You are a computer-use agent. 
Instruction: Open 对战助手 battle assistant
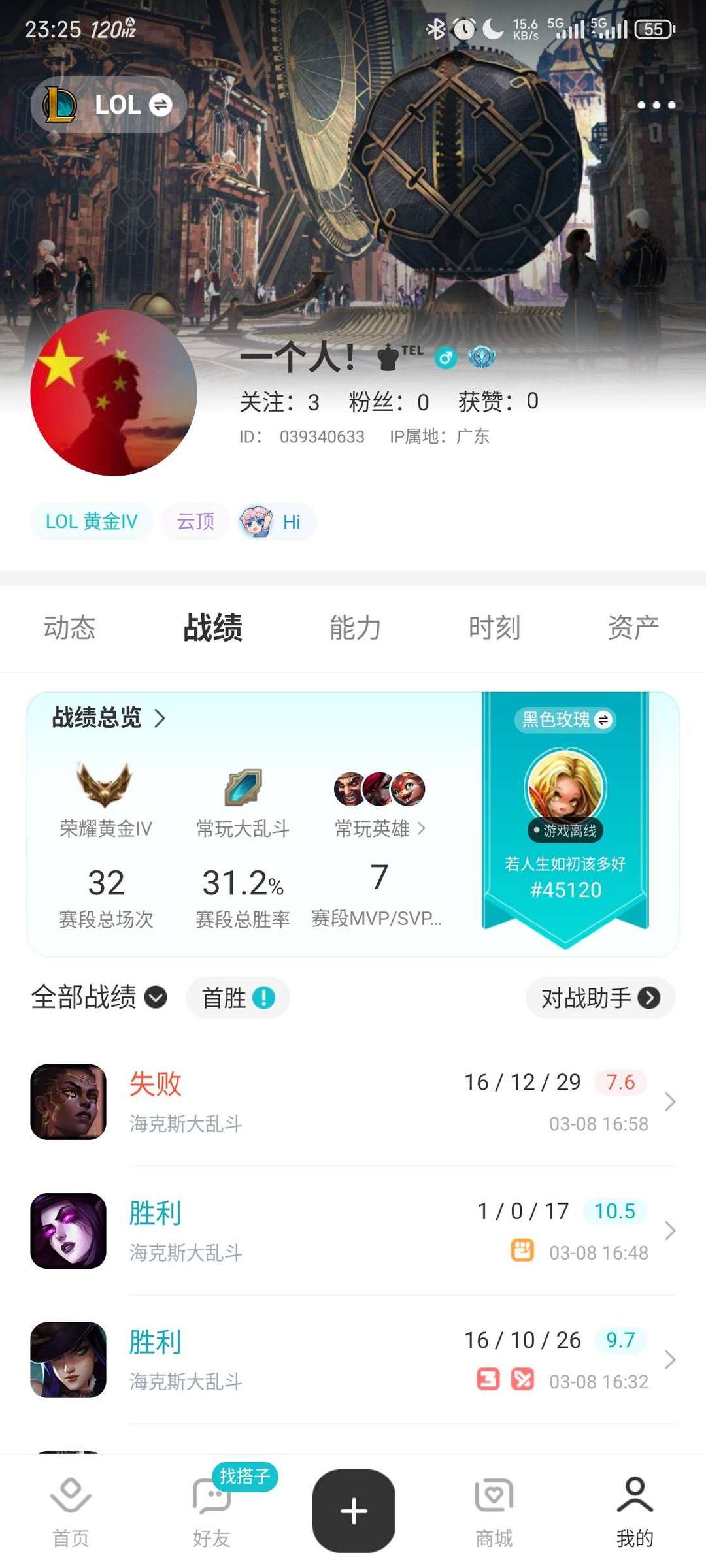pyautogui.click(x=599, y=998)
